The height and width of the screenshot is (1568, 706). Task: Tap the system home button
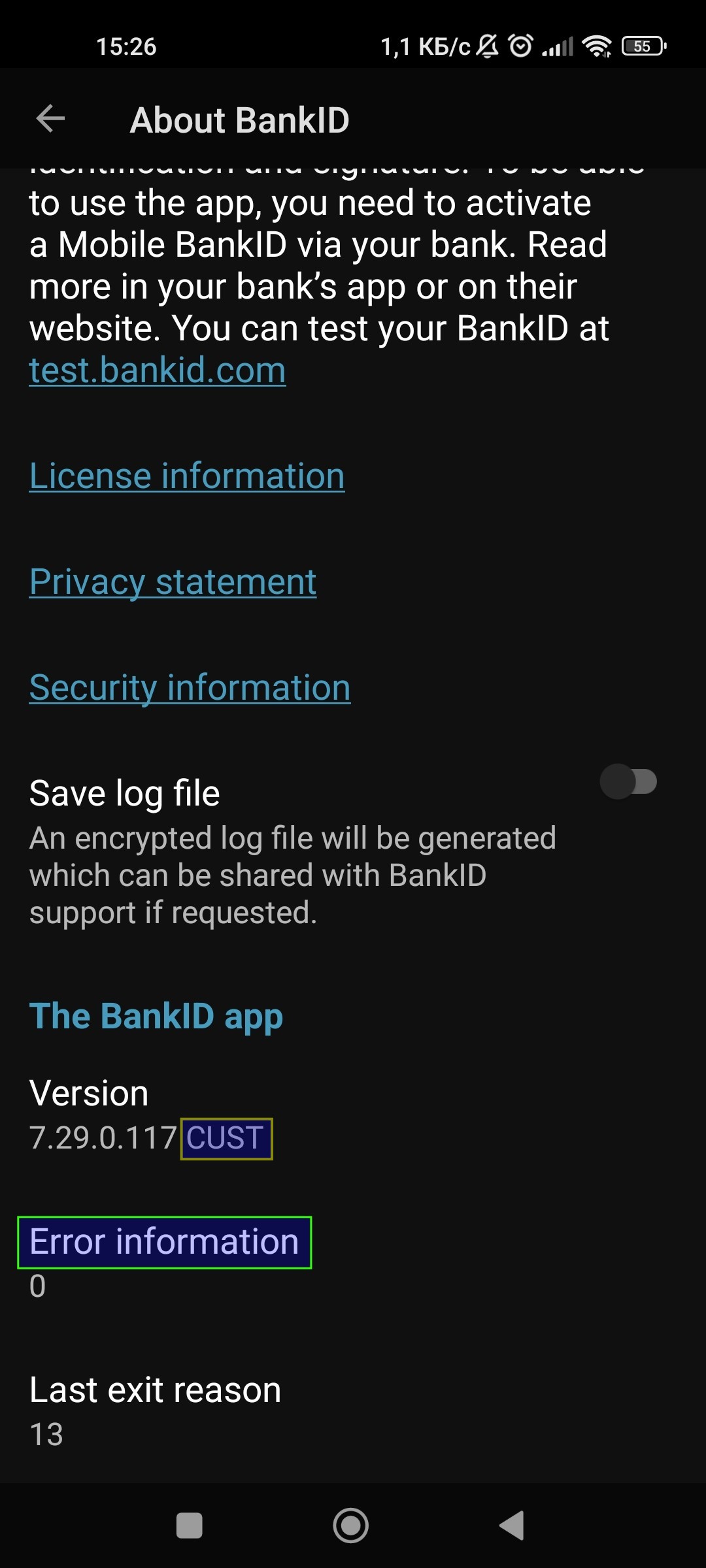[351, 1526]
